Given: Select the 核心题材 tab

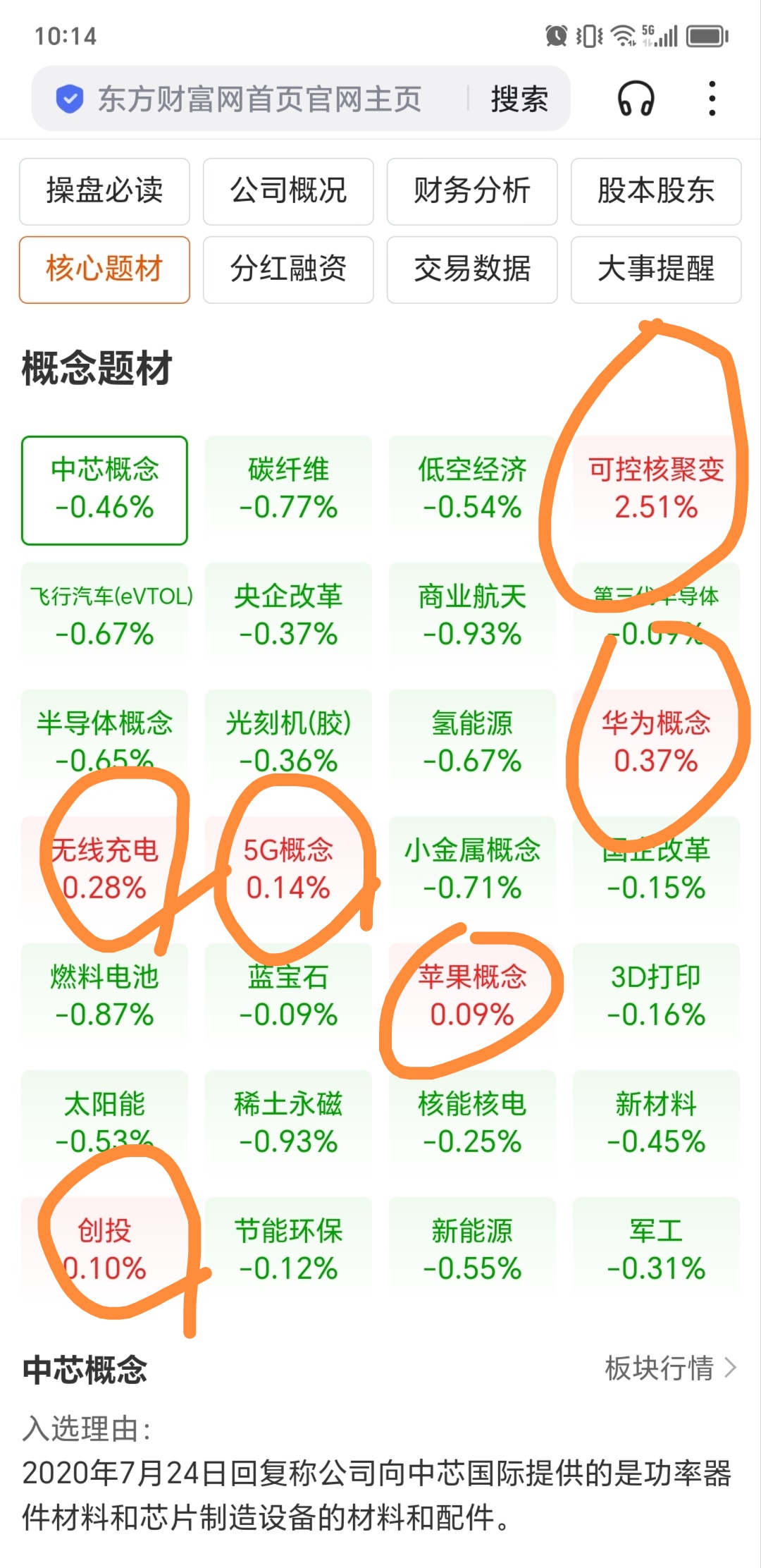Looking at the screenshot, I should pos(104,270).
